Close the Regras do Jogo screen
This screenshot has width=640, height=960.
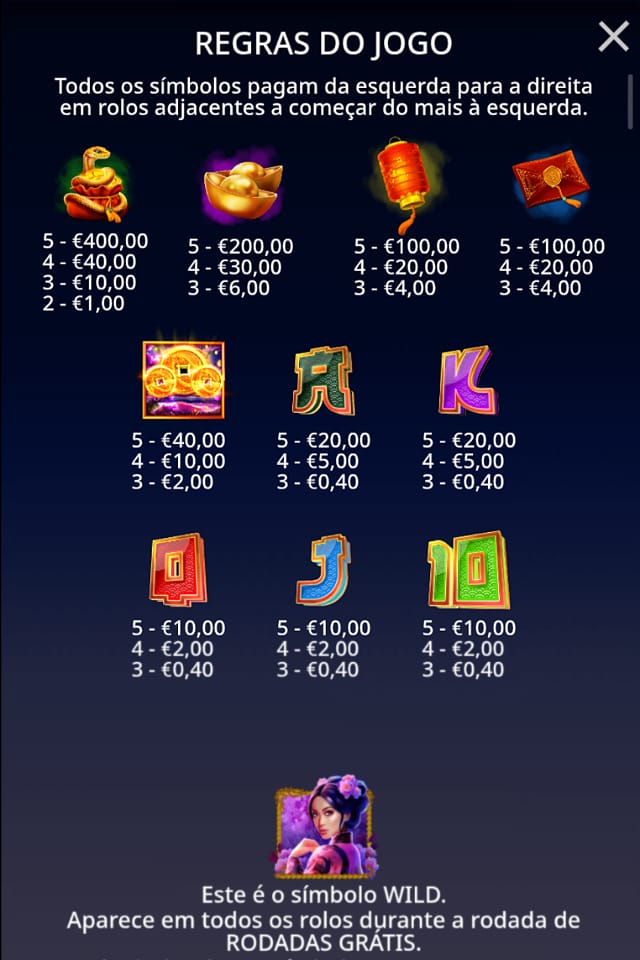(x=613, y=37)
